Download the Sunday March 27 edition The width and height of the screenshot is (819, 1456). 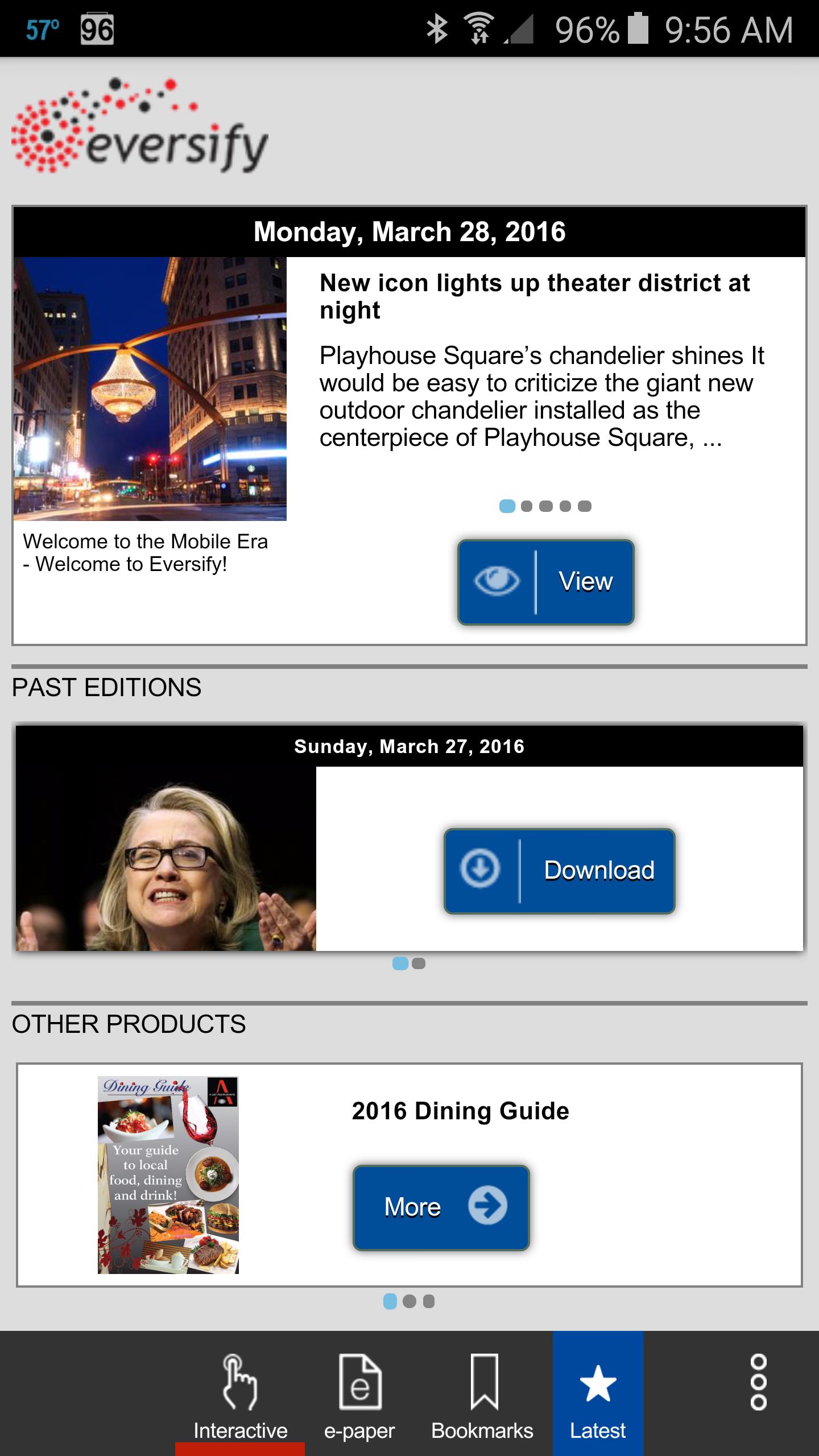click(x=559, y=868)
